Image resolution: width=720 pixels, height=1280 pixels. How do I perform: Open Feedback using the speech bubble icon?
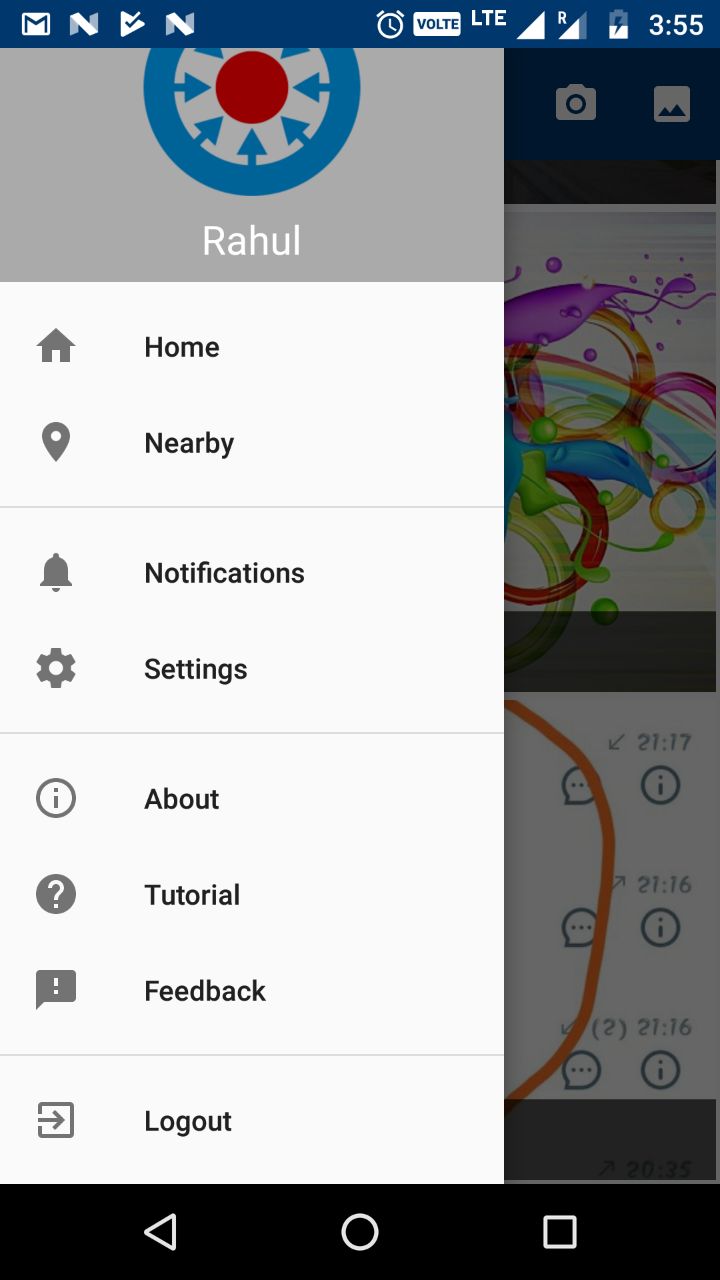[x=56, y=989]
